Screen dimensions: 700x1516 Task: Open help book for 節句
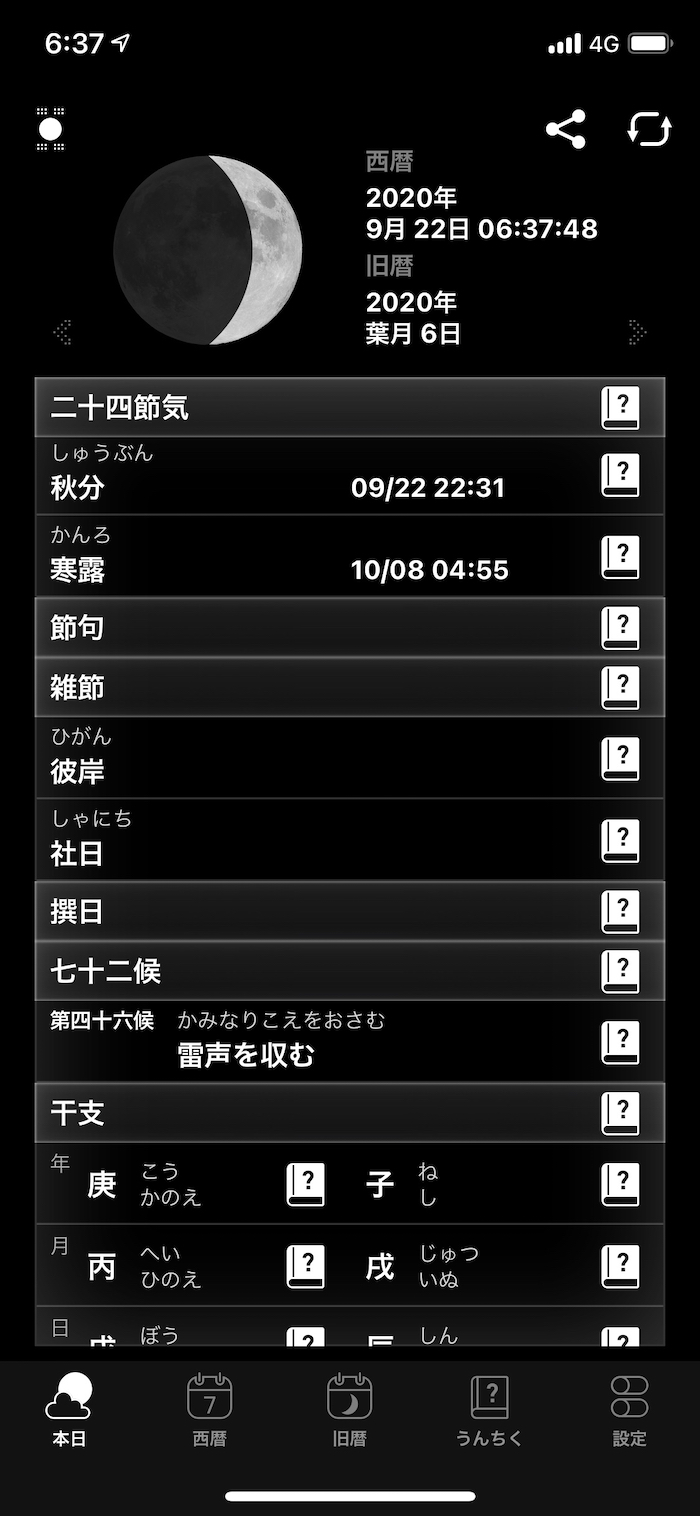point(620,628)
